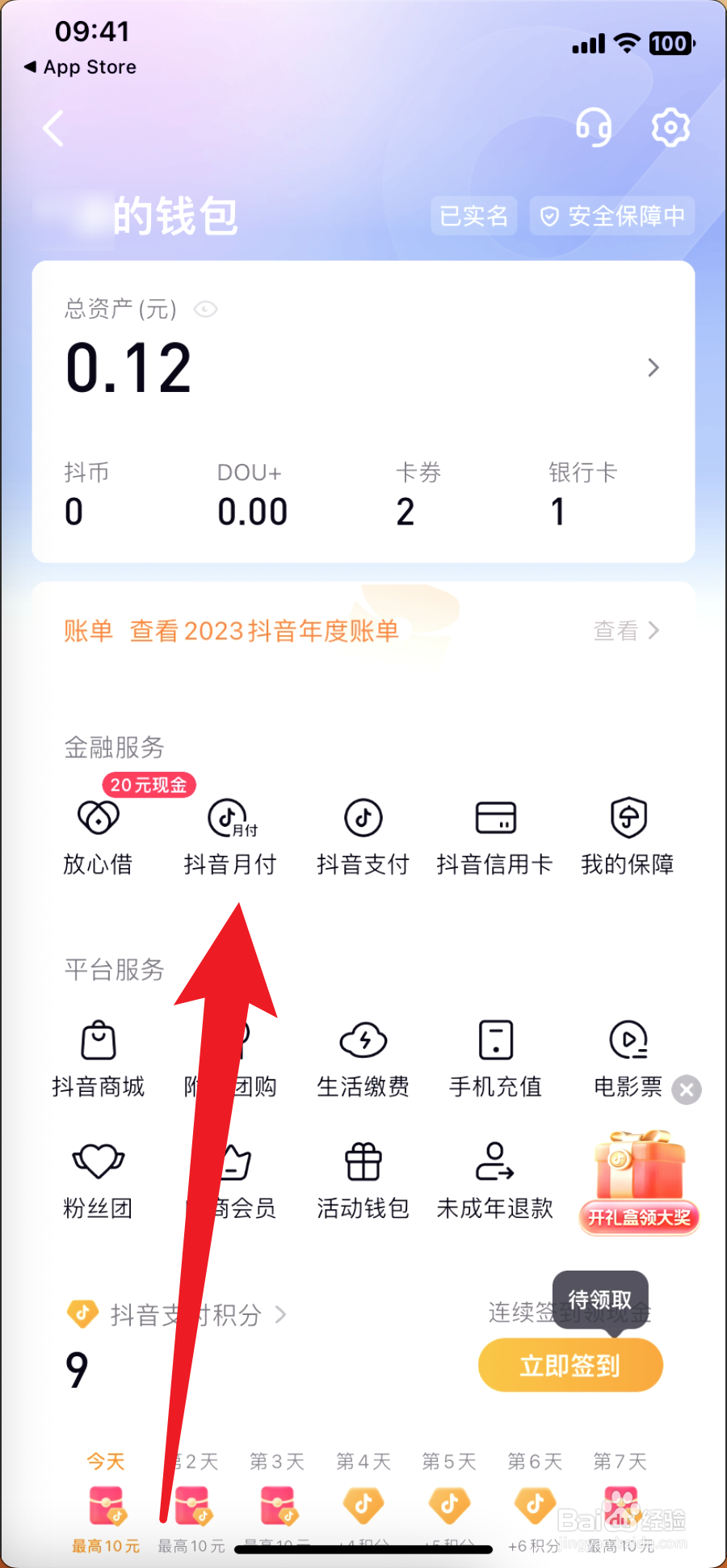Viewport: 727px width, 1568px height.
Task: Open the wallet settings gear
Action: click(670, 128)
